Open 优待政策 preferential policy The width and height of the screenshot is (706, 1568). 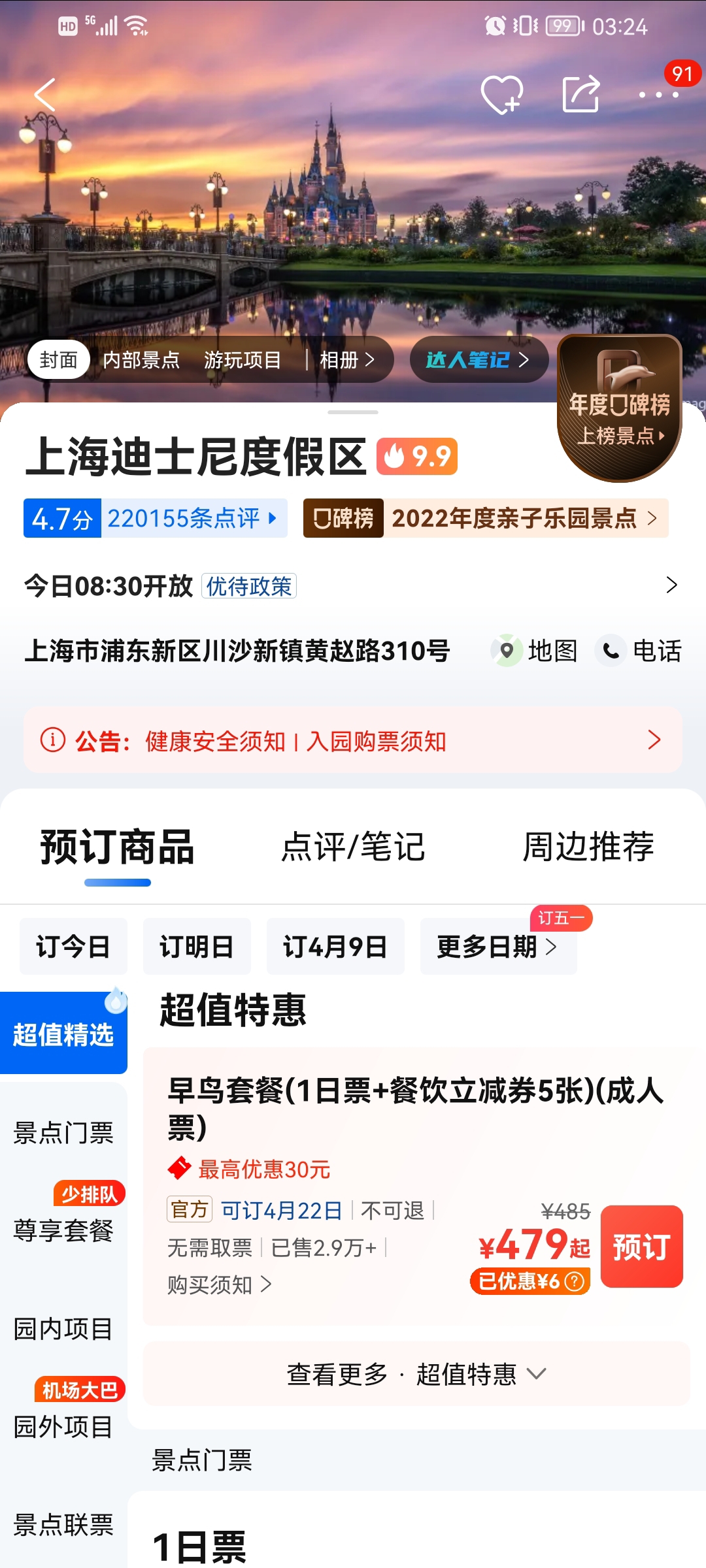pyautogui.click(x=248, y=586)
